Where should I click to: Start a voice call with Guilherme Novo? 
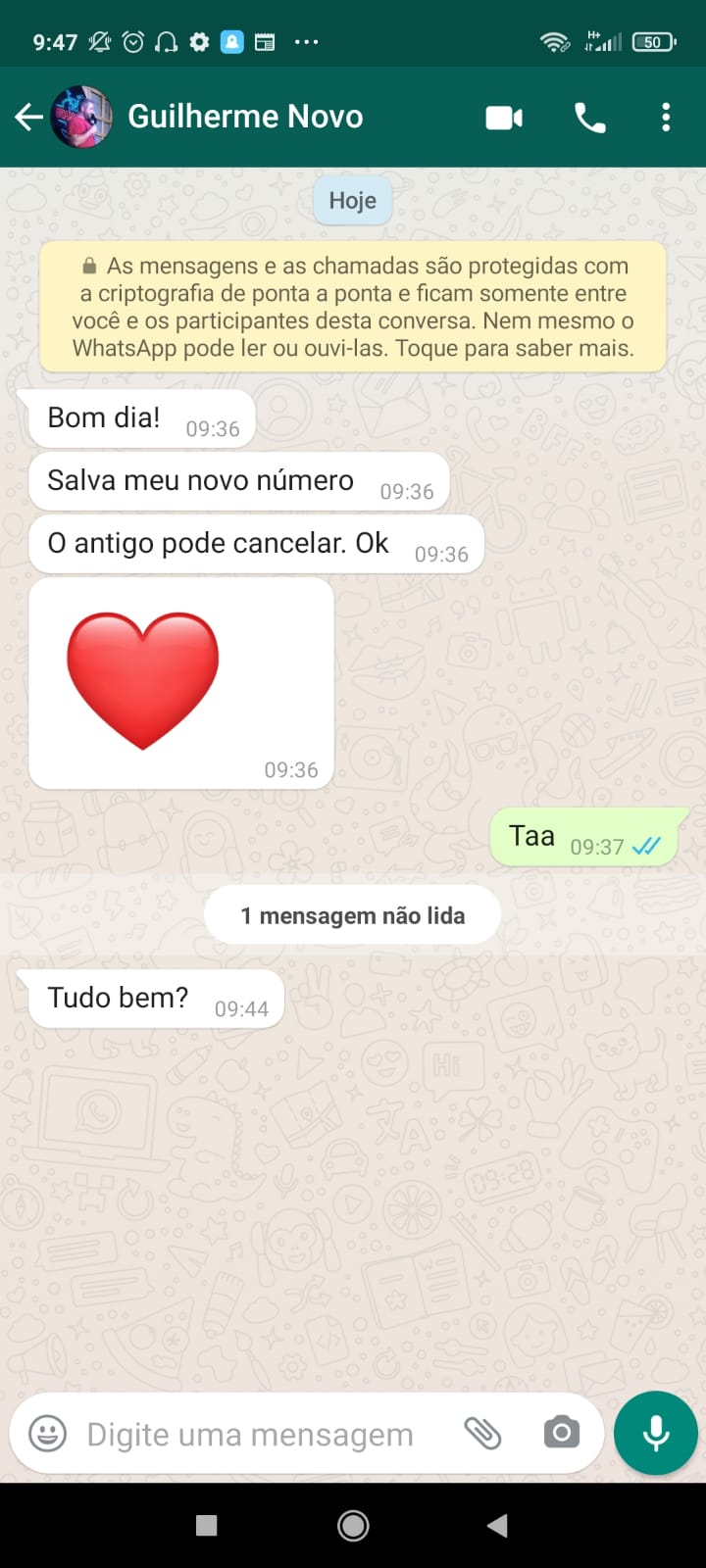[x=589, y=118]
